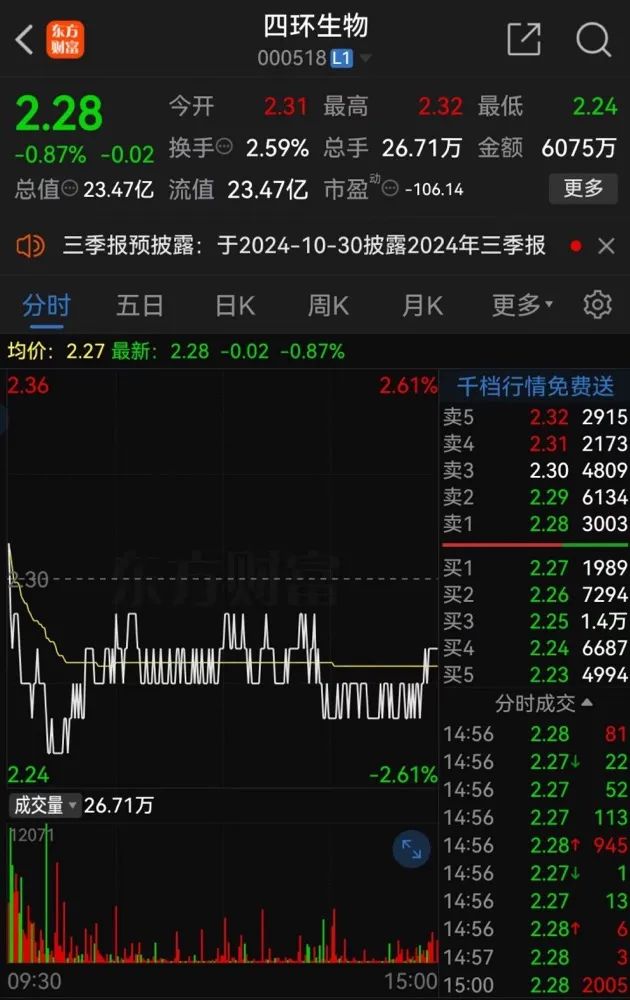The width and height of the screenshot is (630, 1000).
Task: Expand the 更多 chart period dropdown
Action: pyautogui.click(x=522, y=305)
